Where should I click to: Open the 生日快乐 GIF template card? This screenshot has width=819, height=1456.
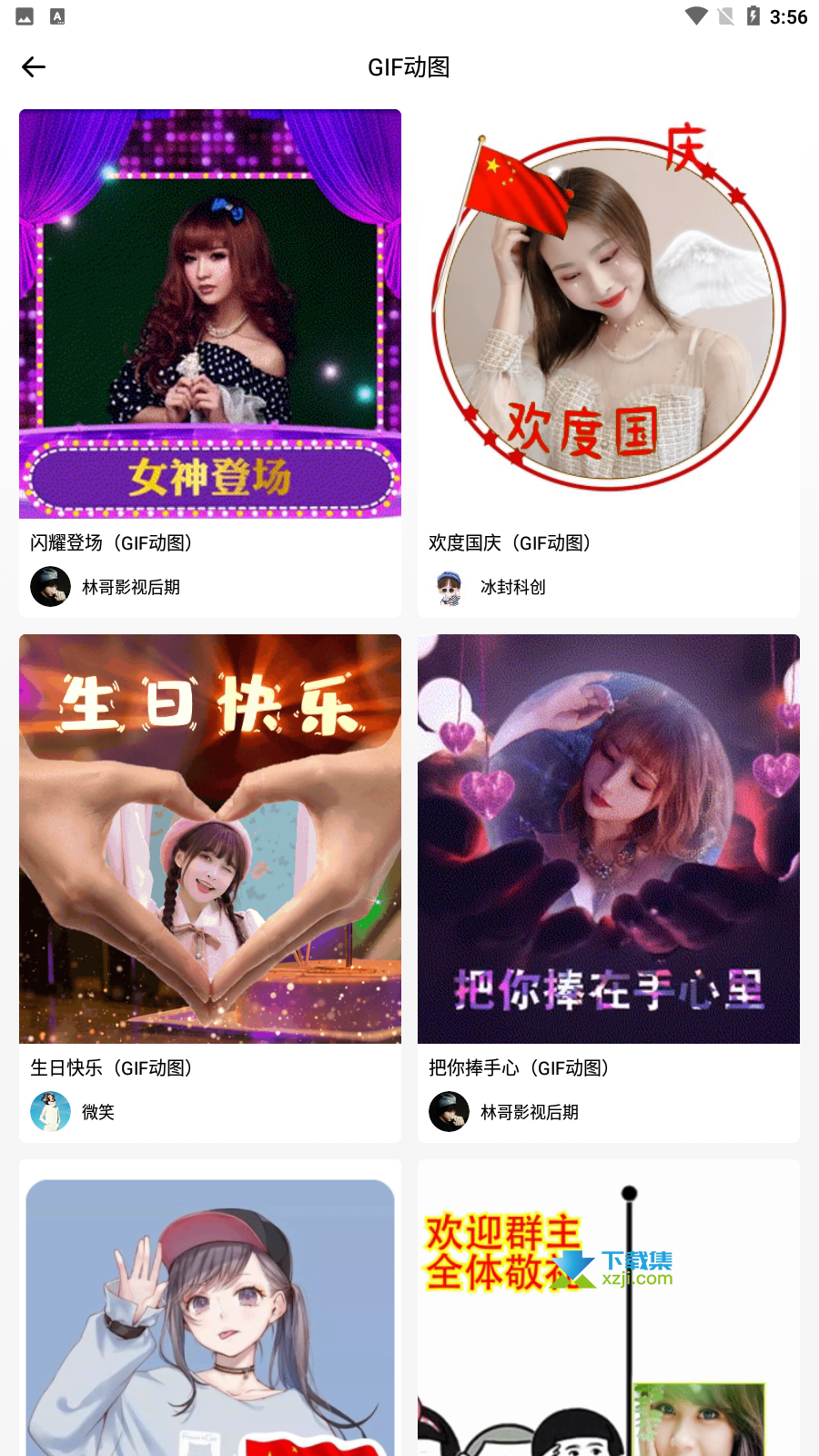(x=210, y=888)
